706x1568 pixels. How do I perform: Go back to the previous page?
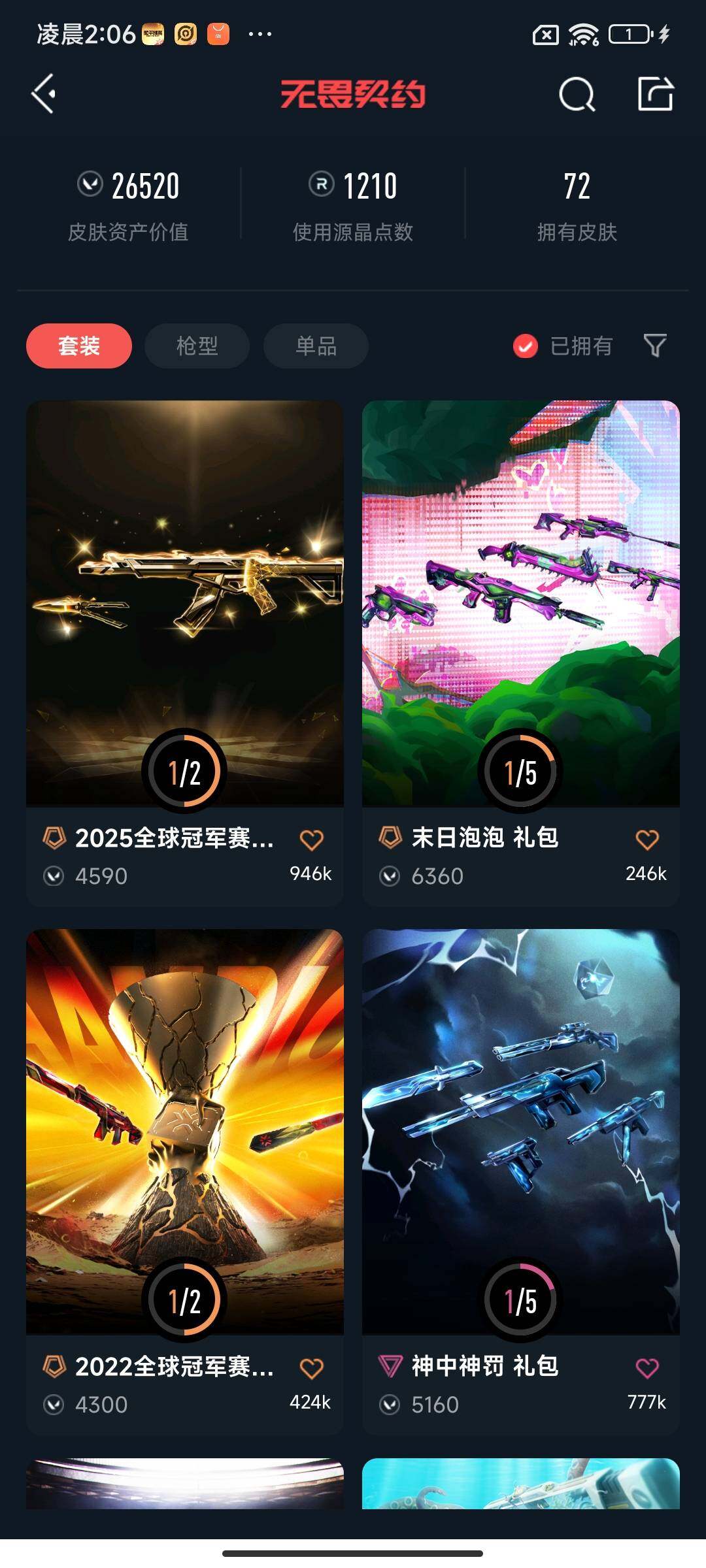tap(44, 94)
